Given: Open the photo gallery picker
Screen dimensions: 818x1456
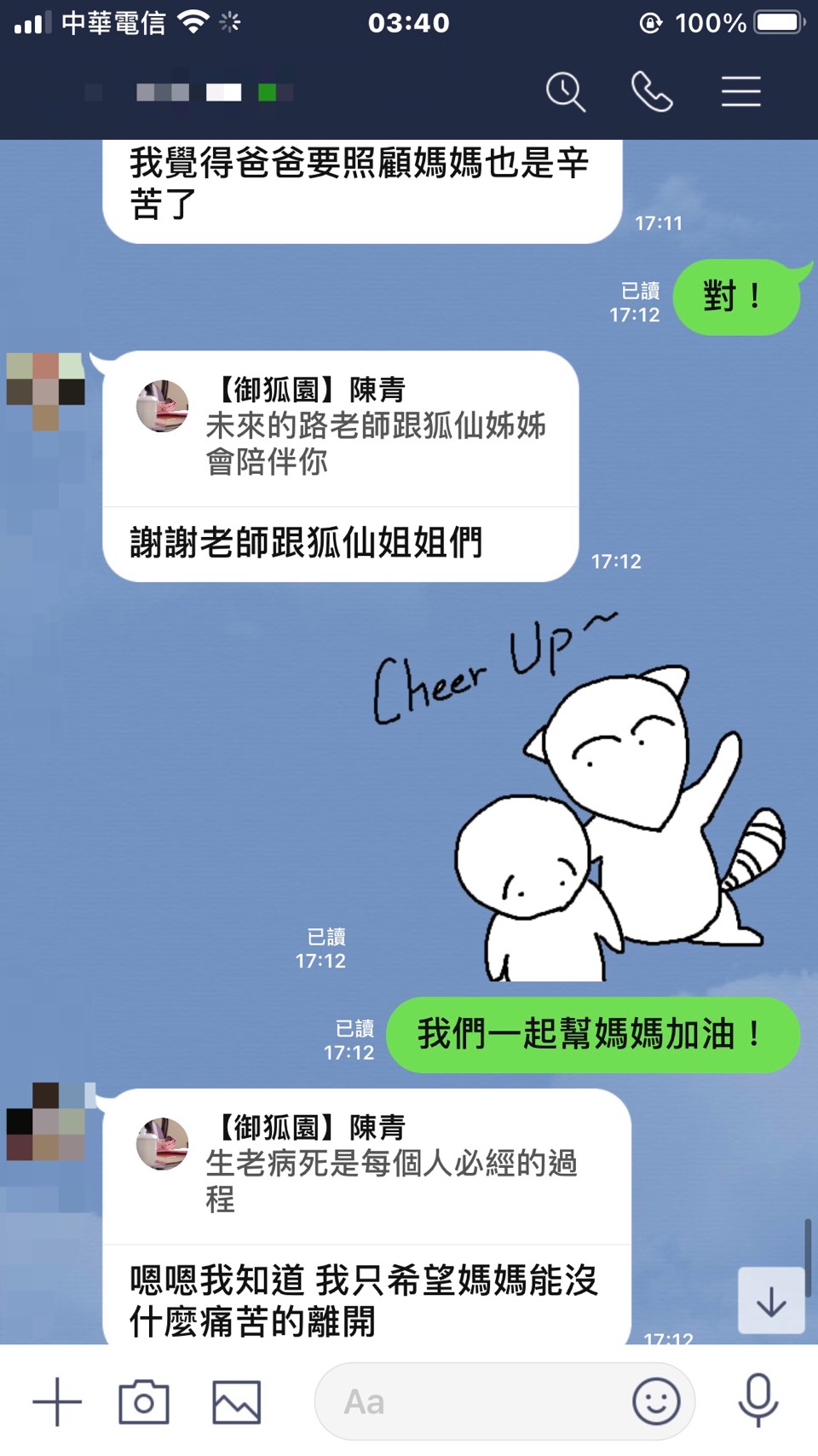Looking at the screenshot, I should (x=236, y=1401).
